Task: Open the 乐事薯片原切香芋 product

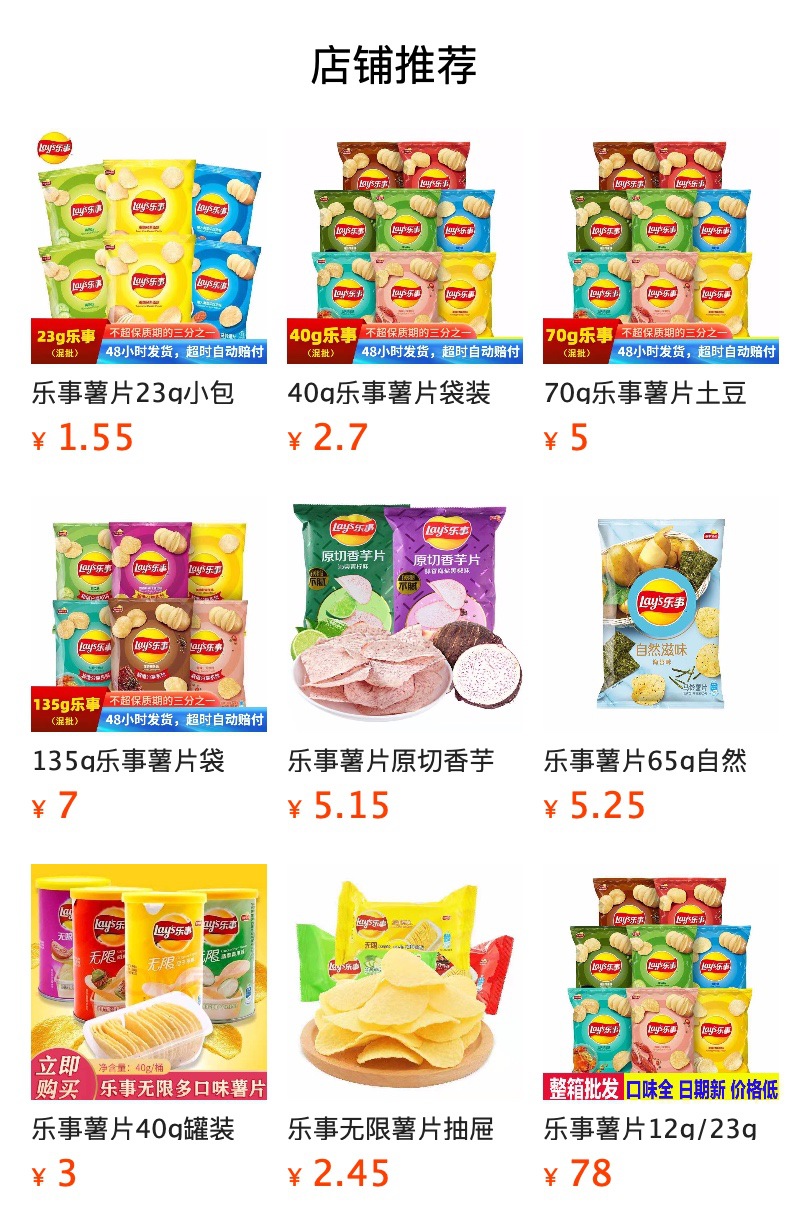Action: pos(405,614)
